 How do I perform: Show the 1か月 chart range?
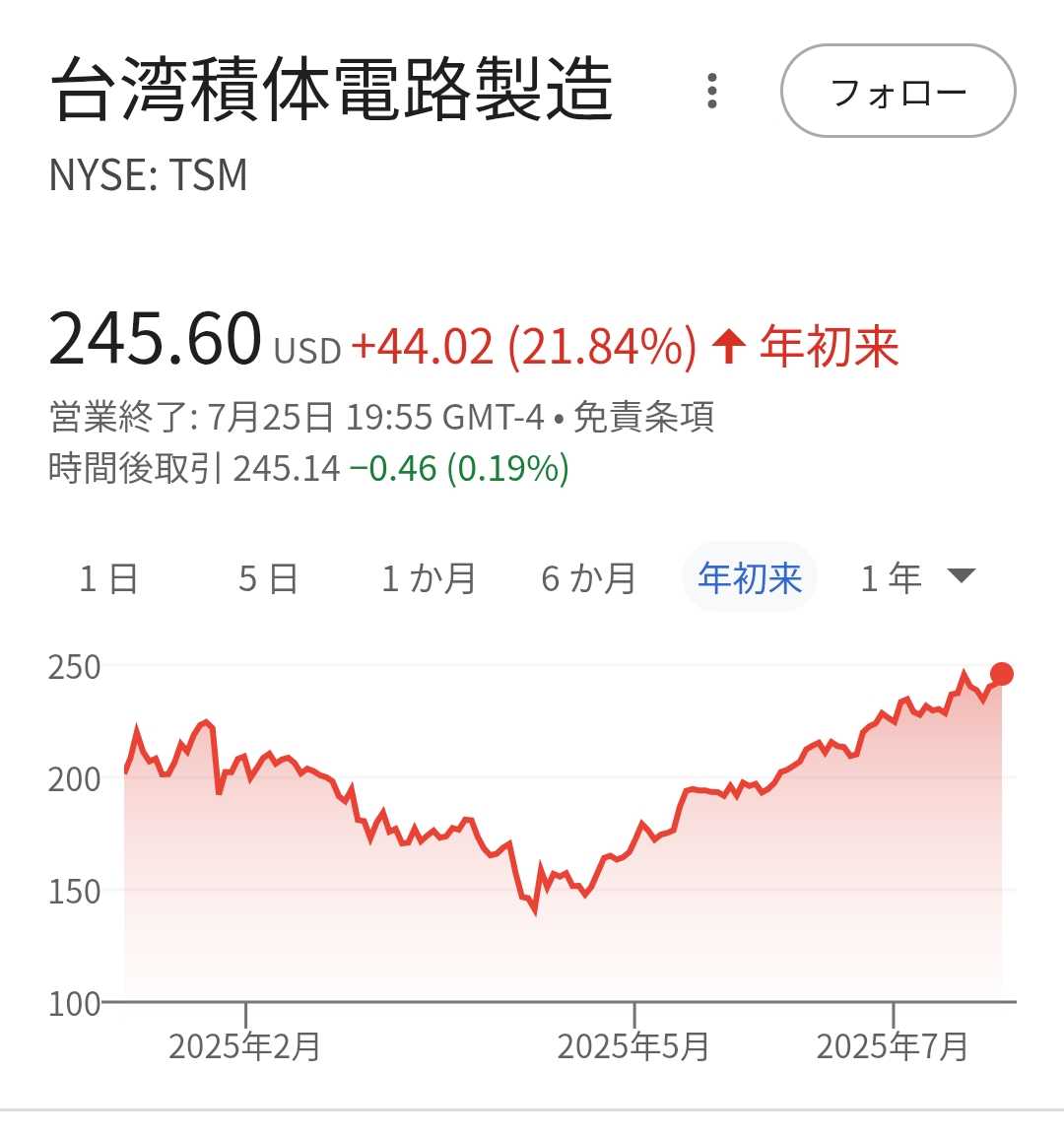[x=429, y=578]
